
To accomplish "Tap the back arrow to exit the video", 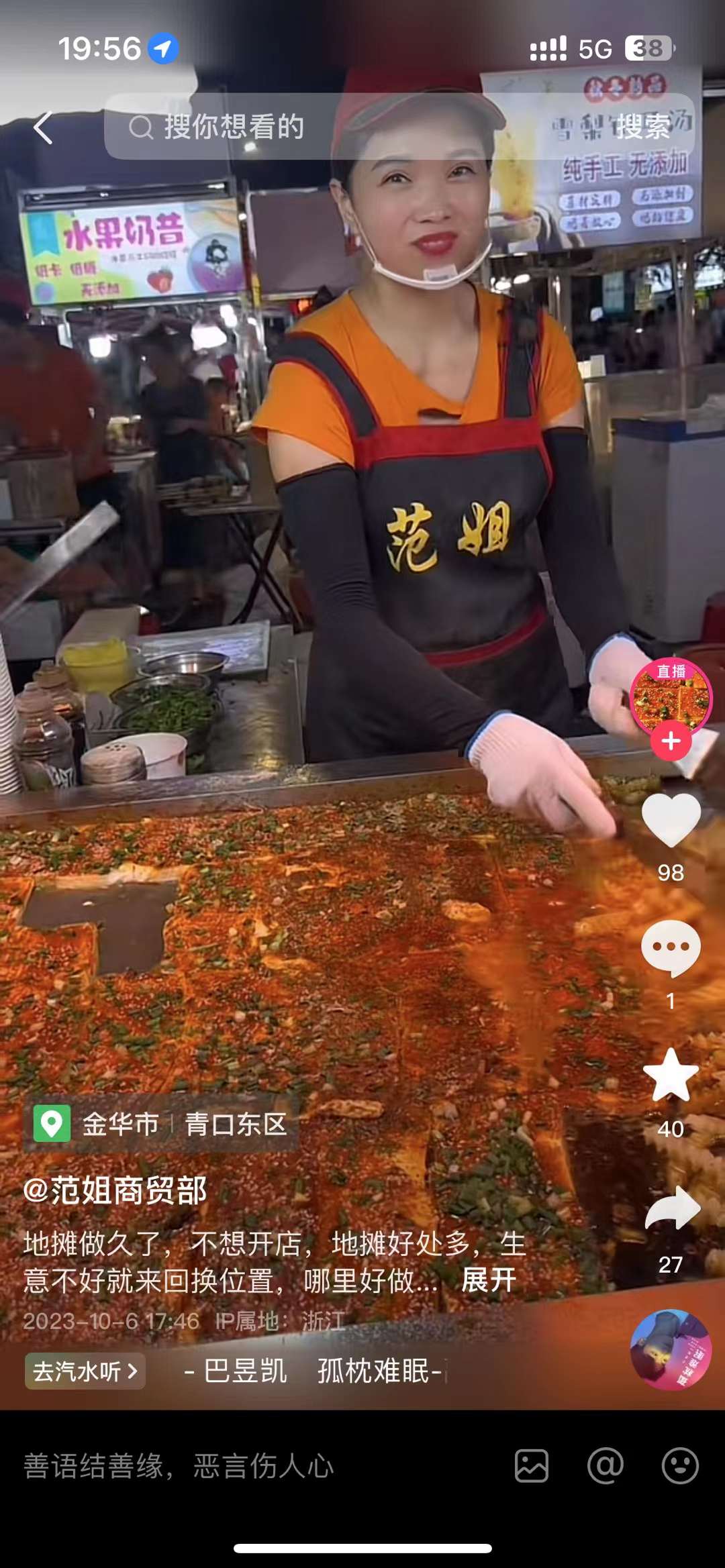I will coord(42,127).
